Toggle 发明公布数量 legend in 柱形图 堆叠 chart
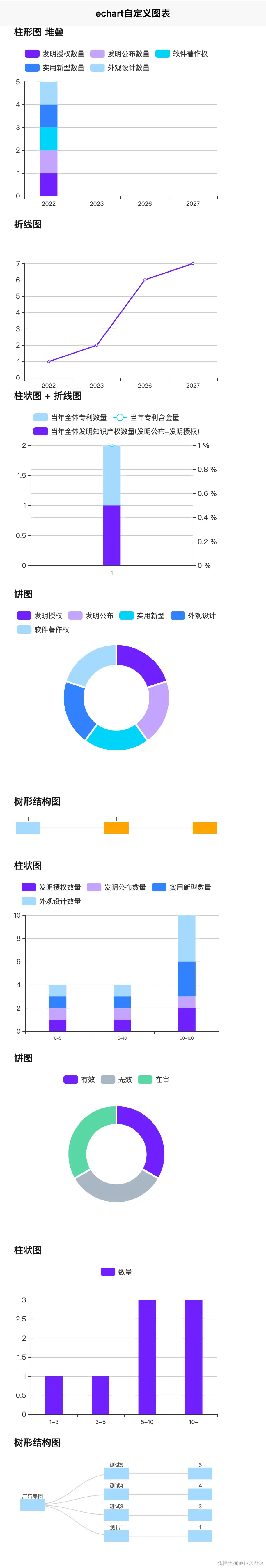Viewport: 266px width, 1568px height. 120,54
